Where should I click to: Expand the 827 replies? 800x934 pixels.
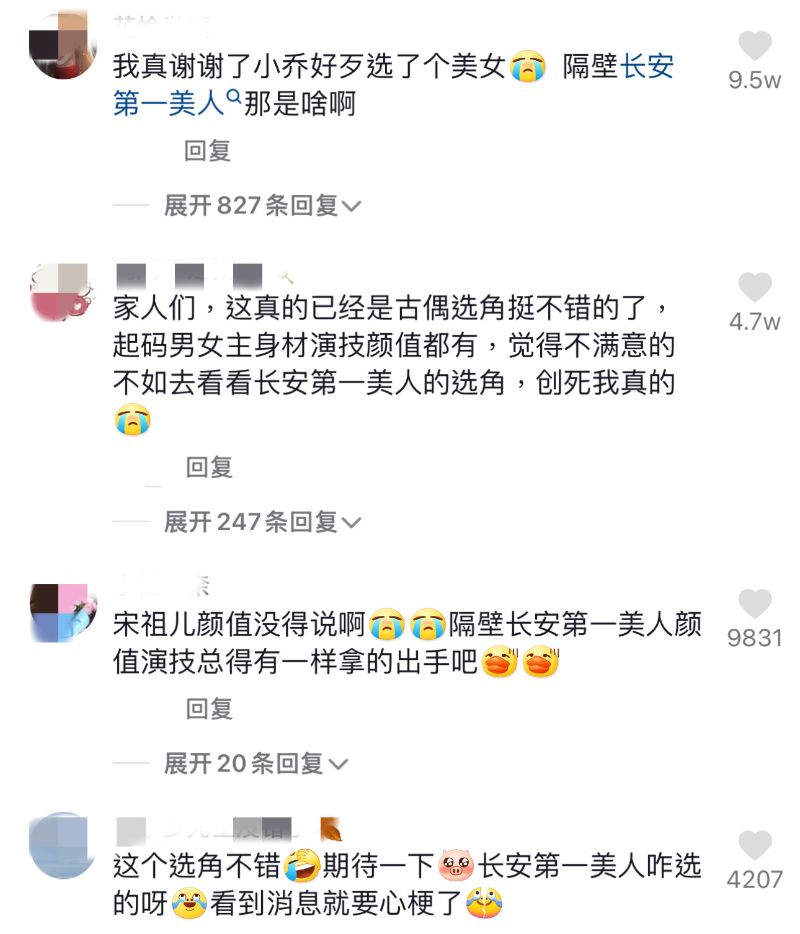(262, 206)
